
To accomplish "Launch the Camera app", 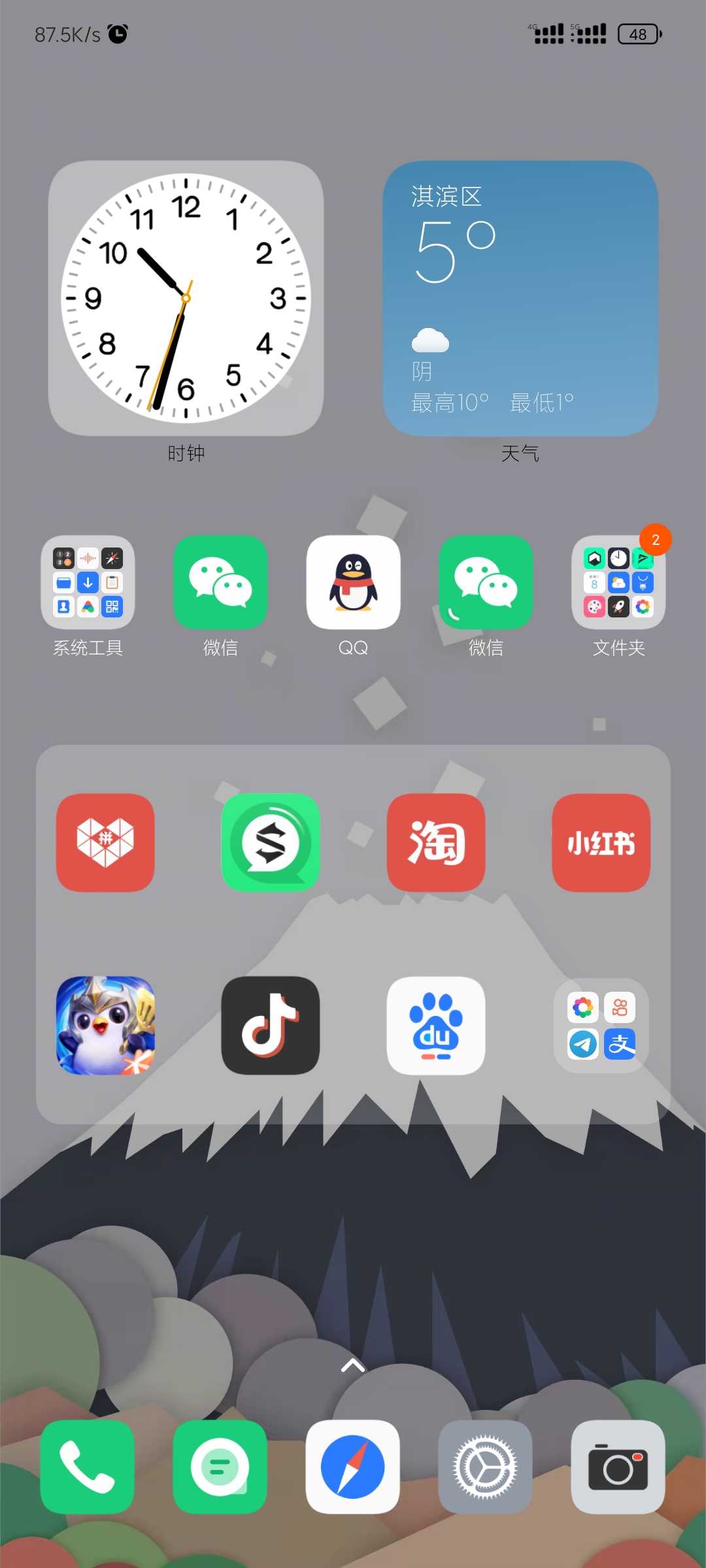I will point(618,1467).
